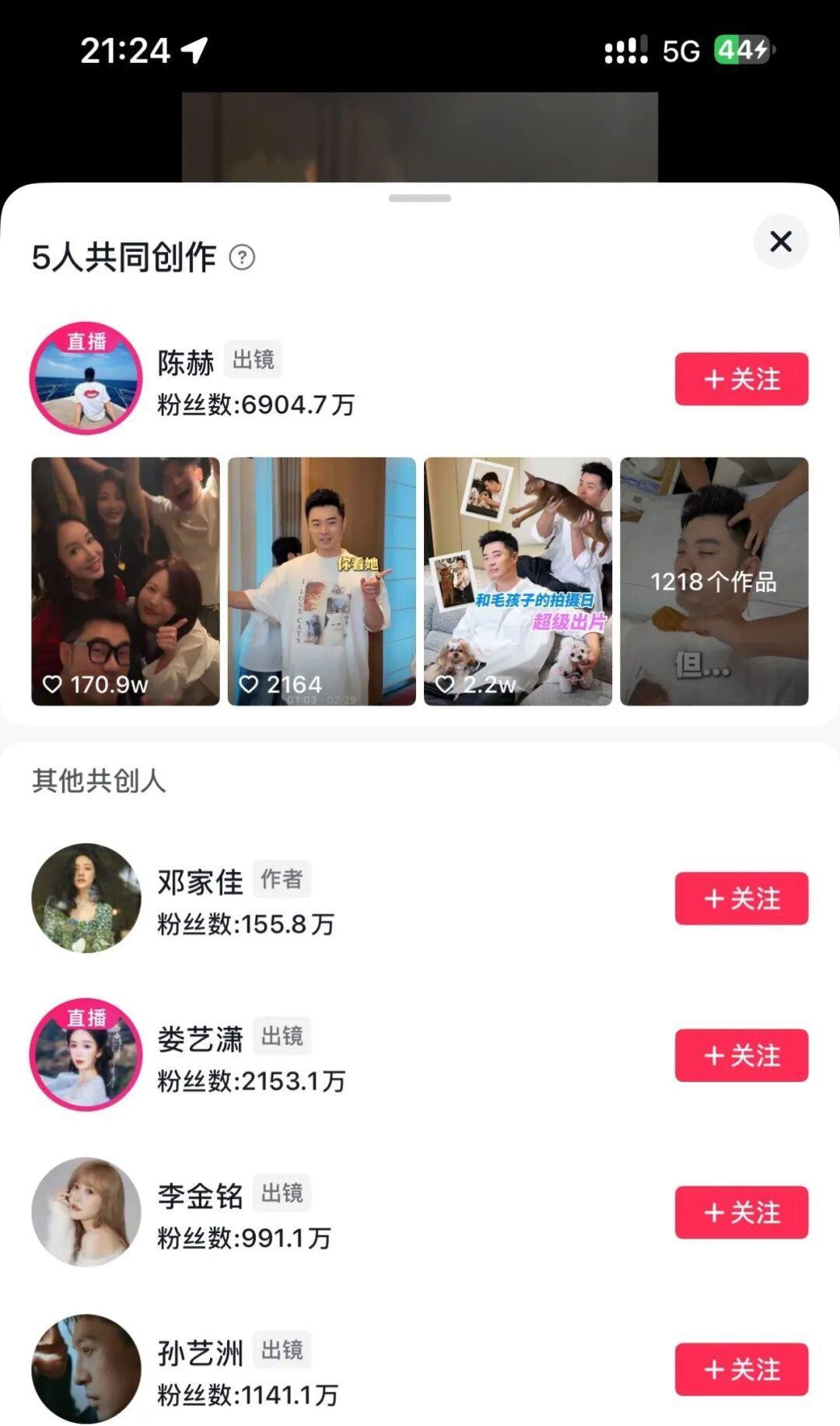
Task: Close the co-creation panel
Action: [781, 241]
